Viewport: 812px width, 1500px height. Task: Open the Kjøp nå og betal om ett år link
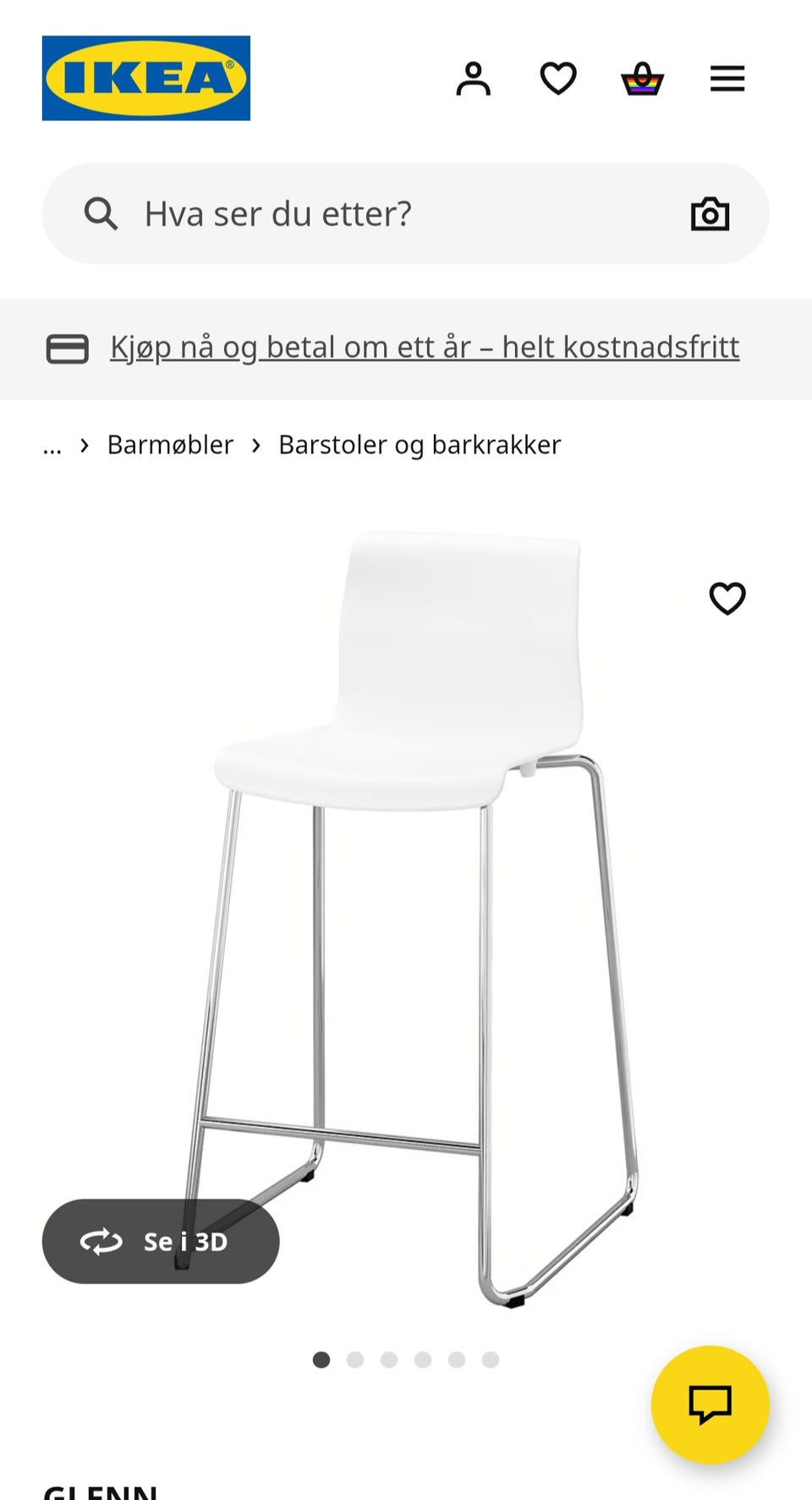tap(425, 347)
